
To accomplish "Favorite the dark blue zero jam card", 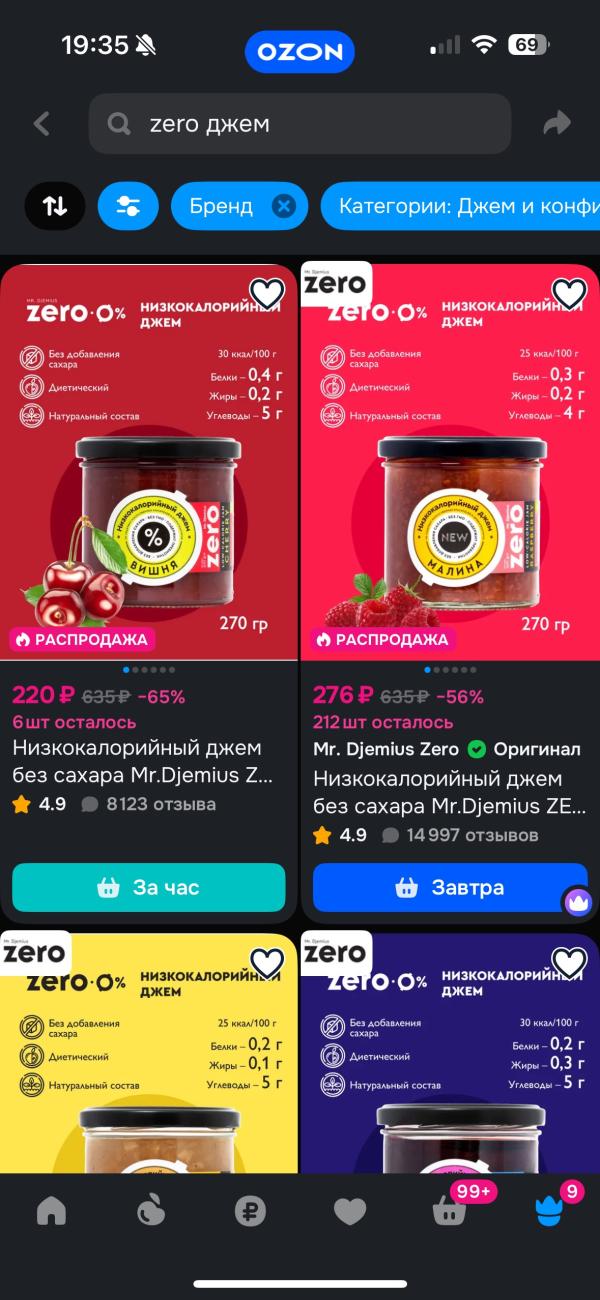I will pos(569,963).
